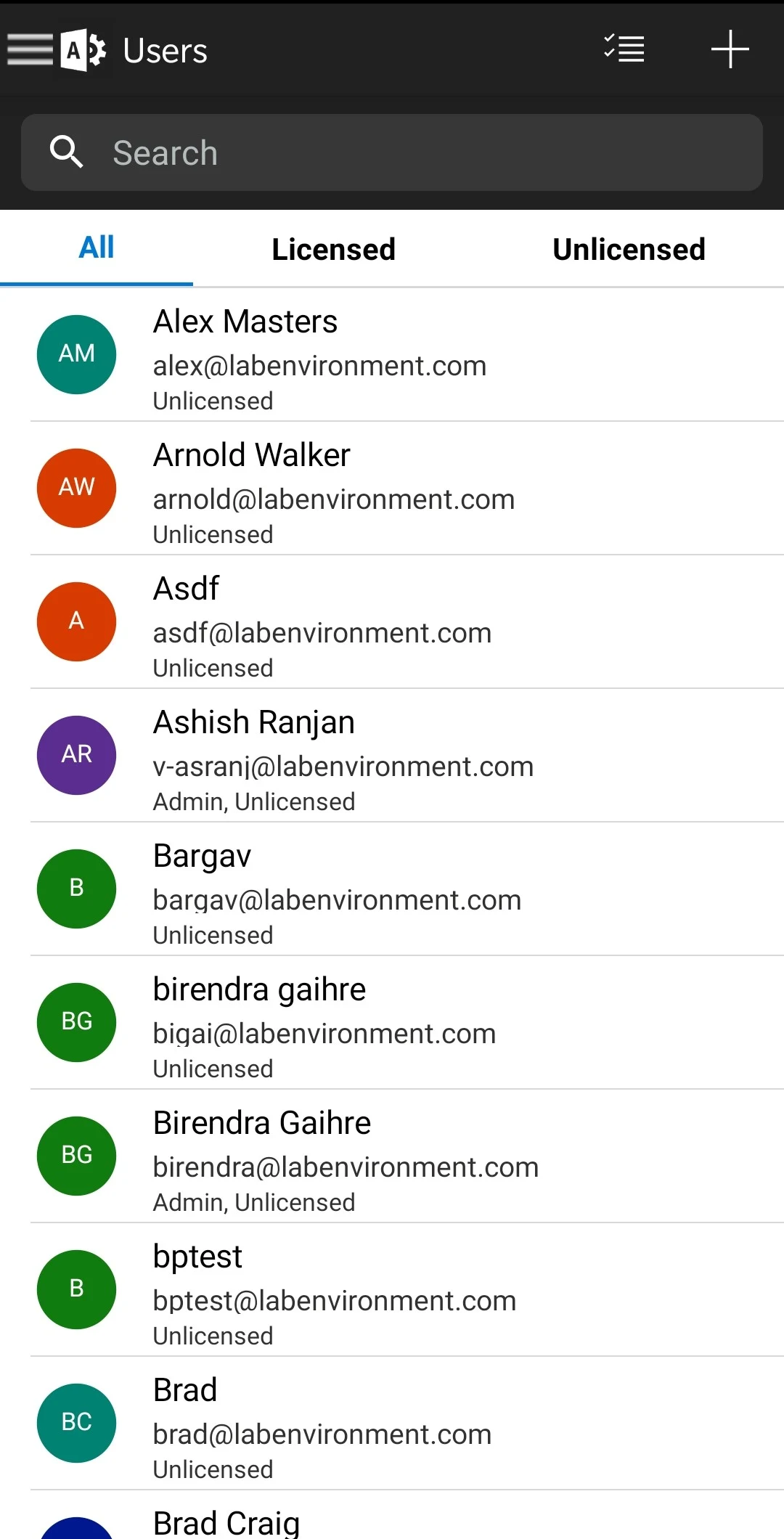Click the search magnifier icon
784x1539 pixels.
click(66, 152)
